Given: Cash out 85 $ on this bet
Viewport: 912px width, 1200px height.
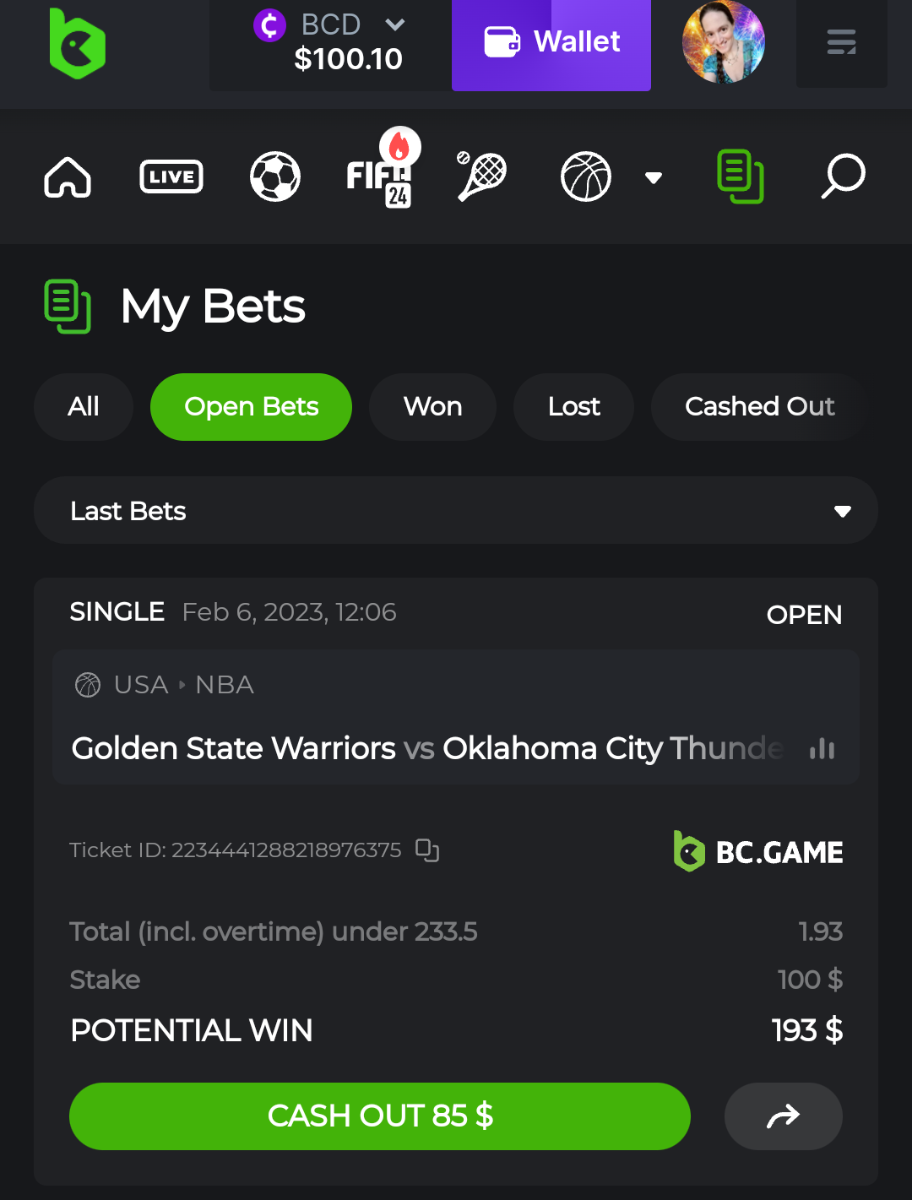Looking at the screenshot, I should [x=380, y=1116].
